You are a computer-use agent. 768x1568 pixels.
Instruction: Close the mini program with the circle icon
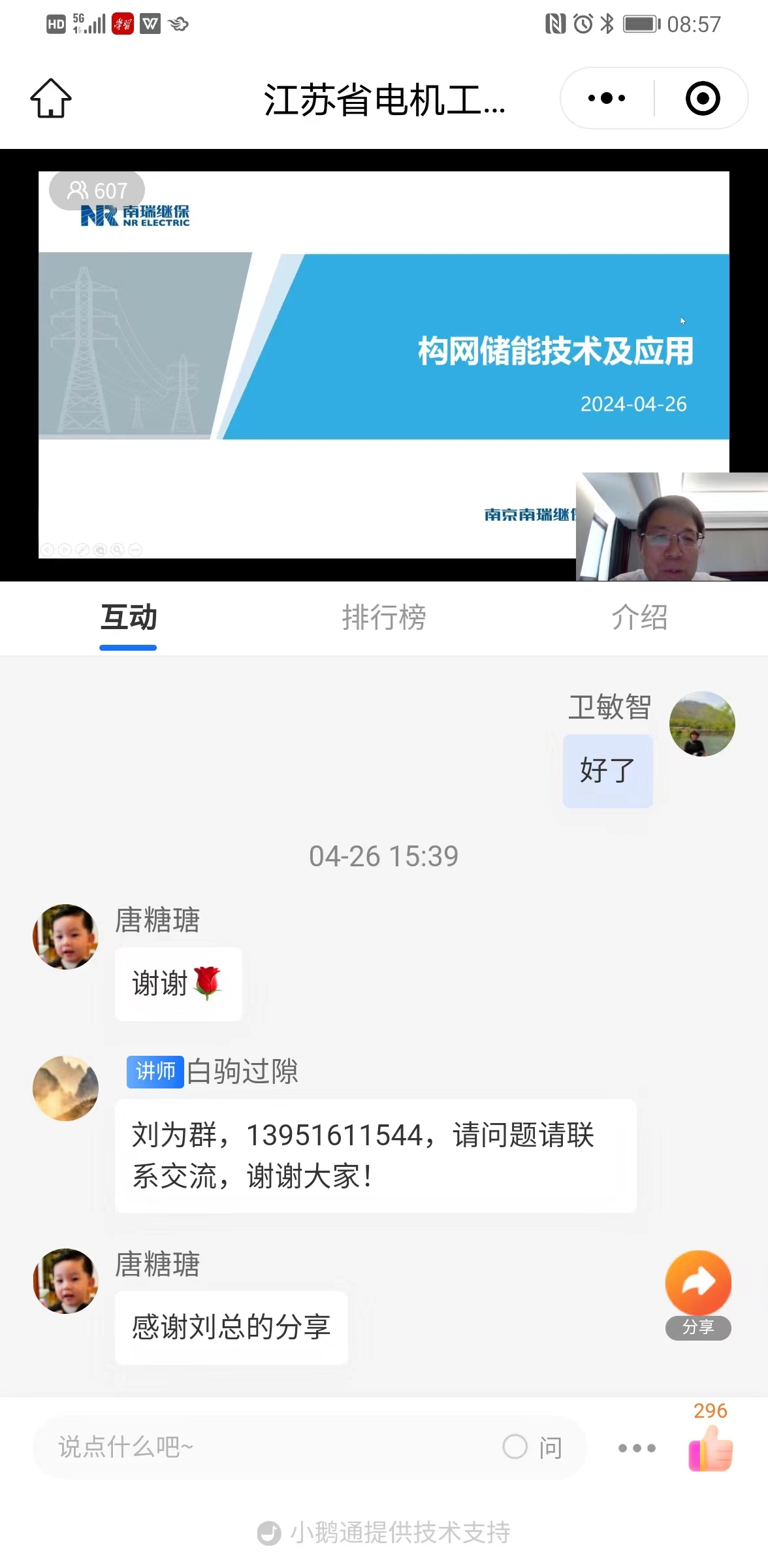click(702, 99)
